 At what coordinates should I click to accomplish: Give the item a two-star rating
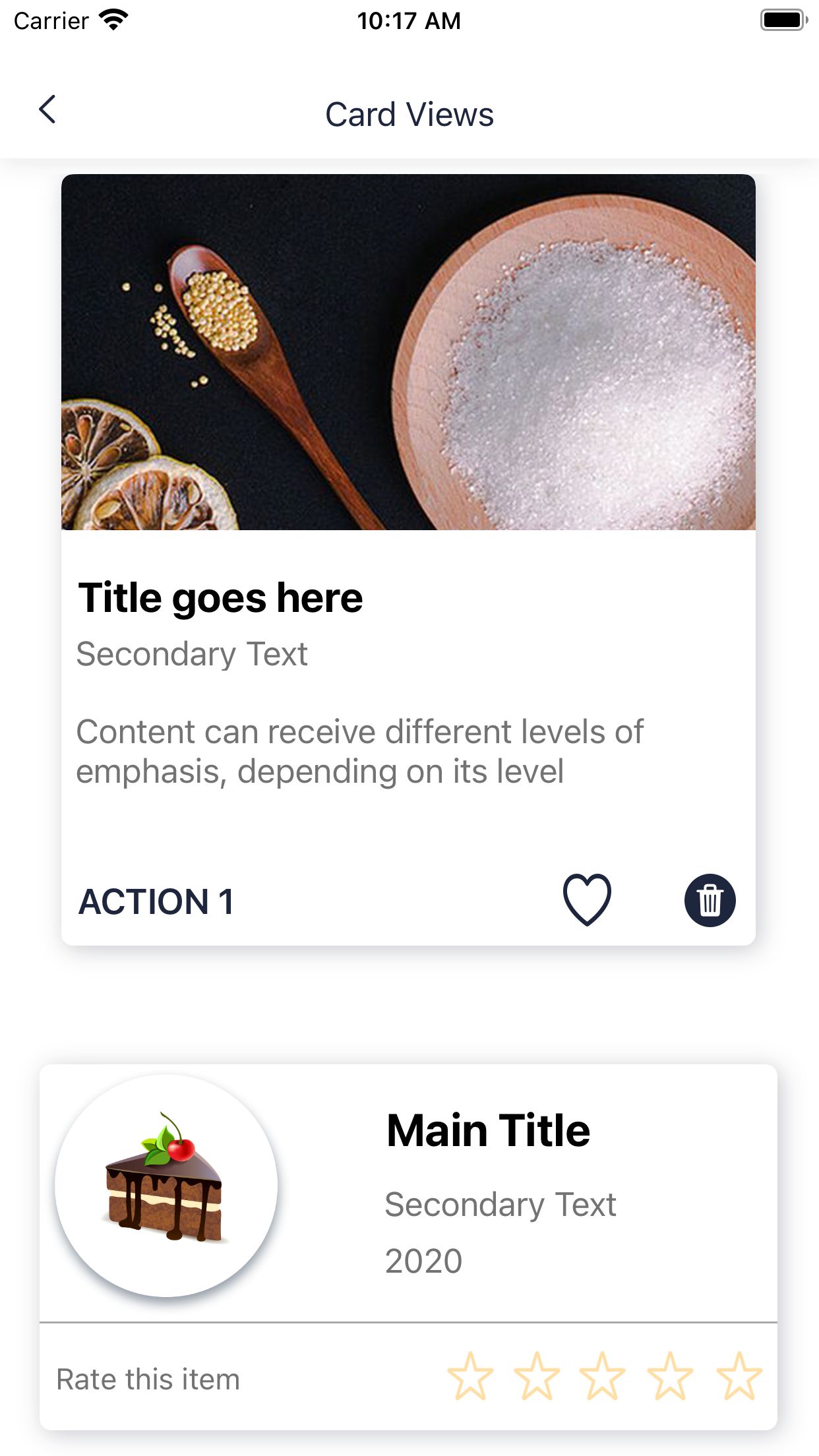[x=537, y=1377]
